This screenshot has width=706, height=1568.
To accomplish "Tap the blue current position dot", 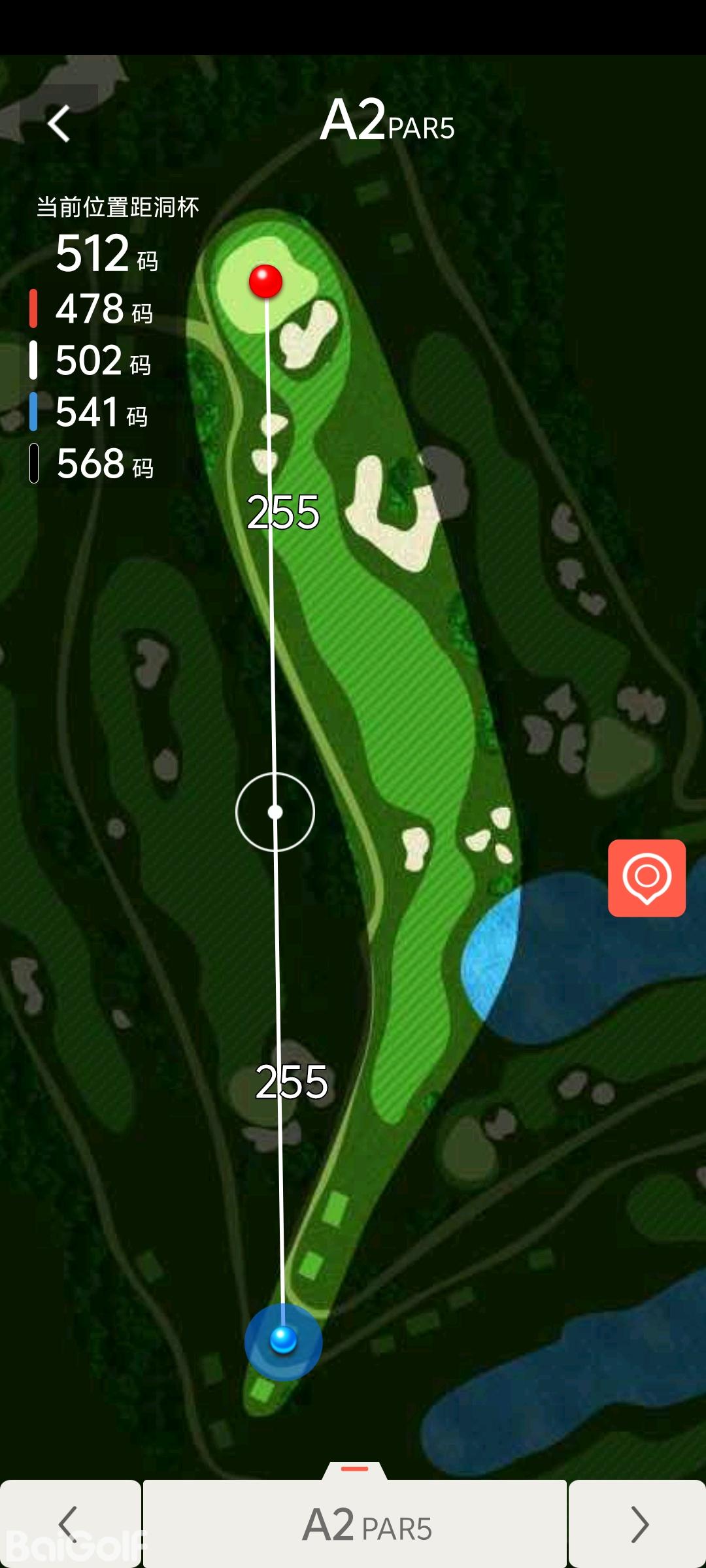I will coord(283,1339).
